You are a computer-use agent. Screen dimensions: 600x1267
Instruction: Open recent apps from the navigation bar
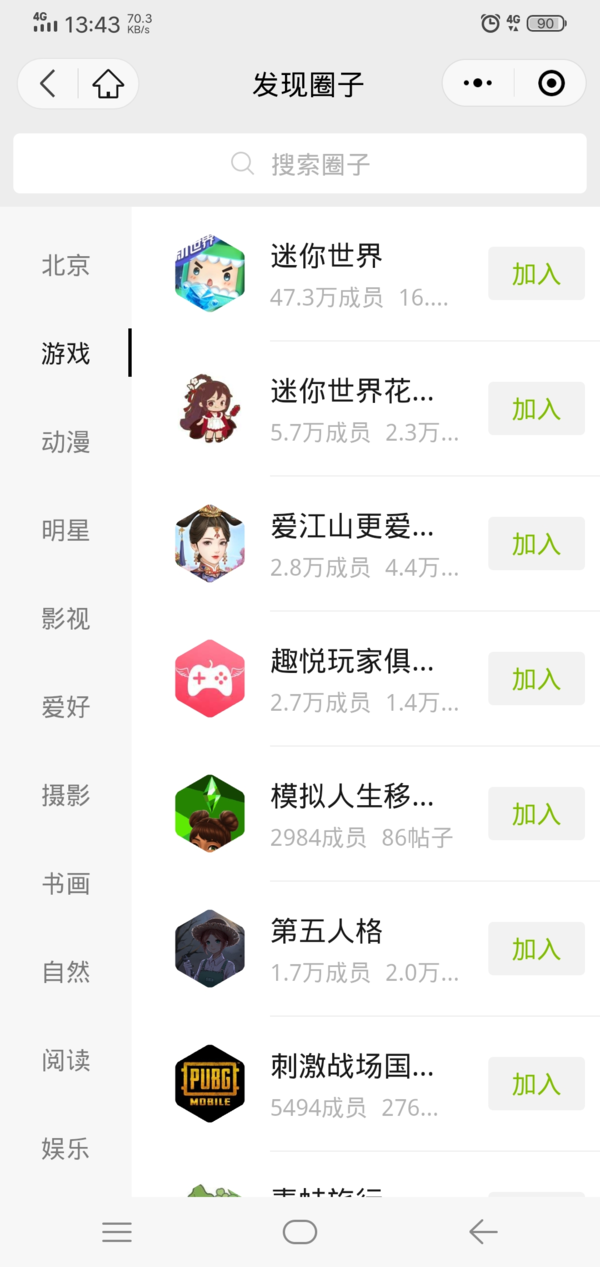pos(117,1232)
